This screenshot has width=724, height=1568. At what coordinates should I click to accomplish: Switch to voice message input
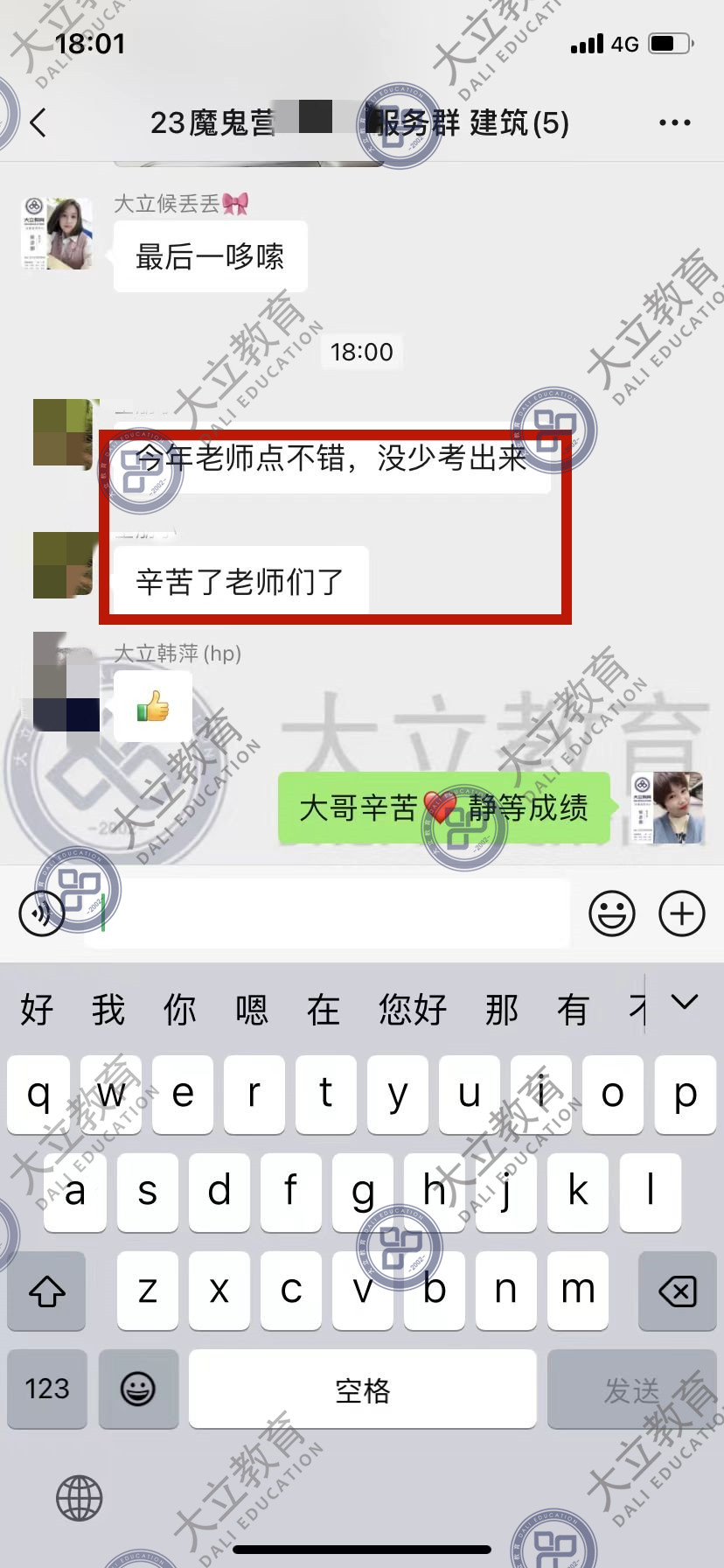coord(41,914)
